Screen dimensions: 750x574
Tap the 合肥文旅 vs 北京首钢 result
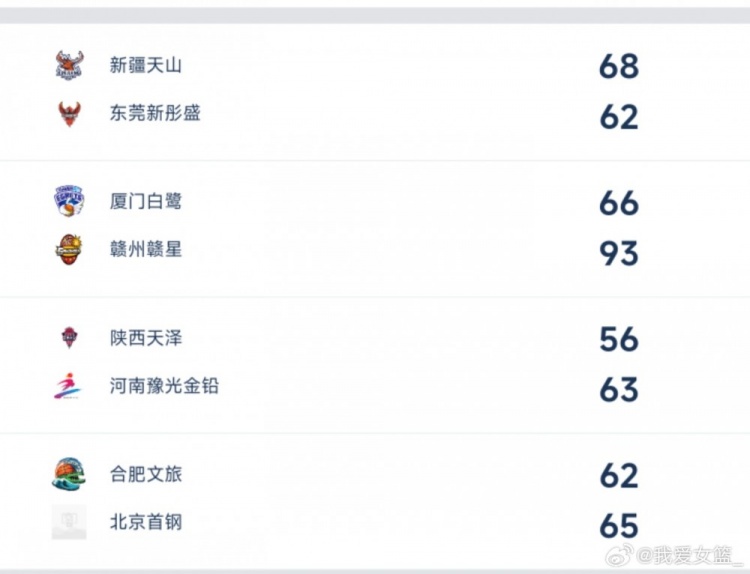(375, 498)
